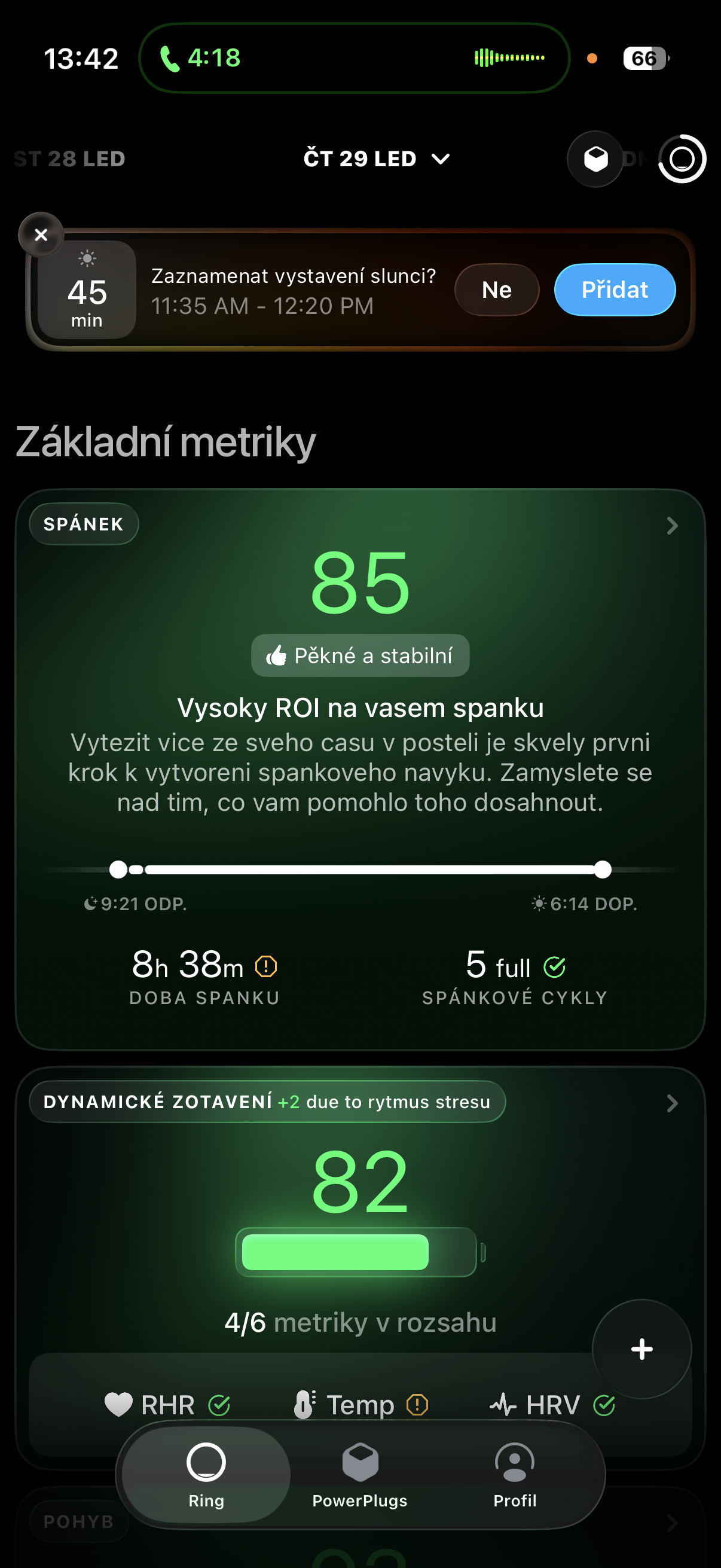Go to previous day ST 28 LED
The height and width of the screenshot is (1568, 721).
coord(69,159)
